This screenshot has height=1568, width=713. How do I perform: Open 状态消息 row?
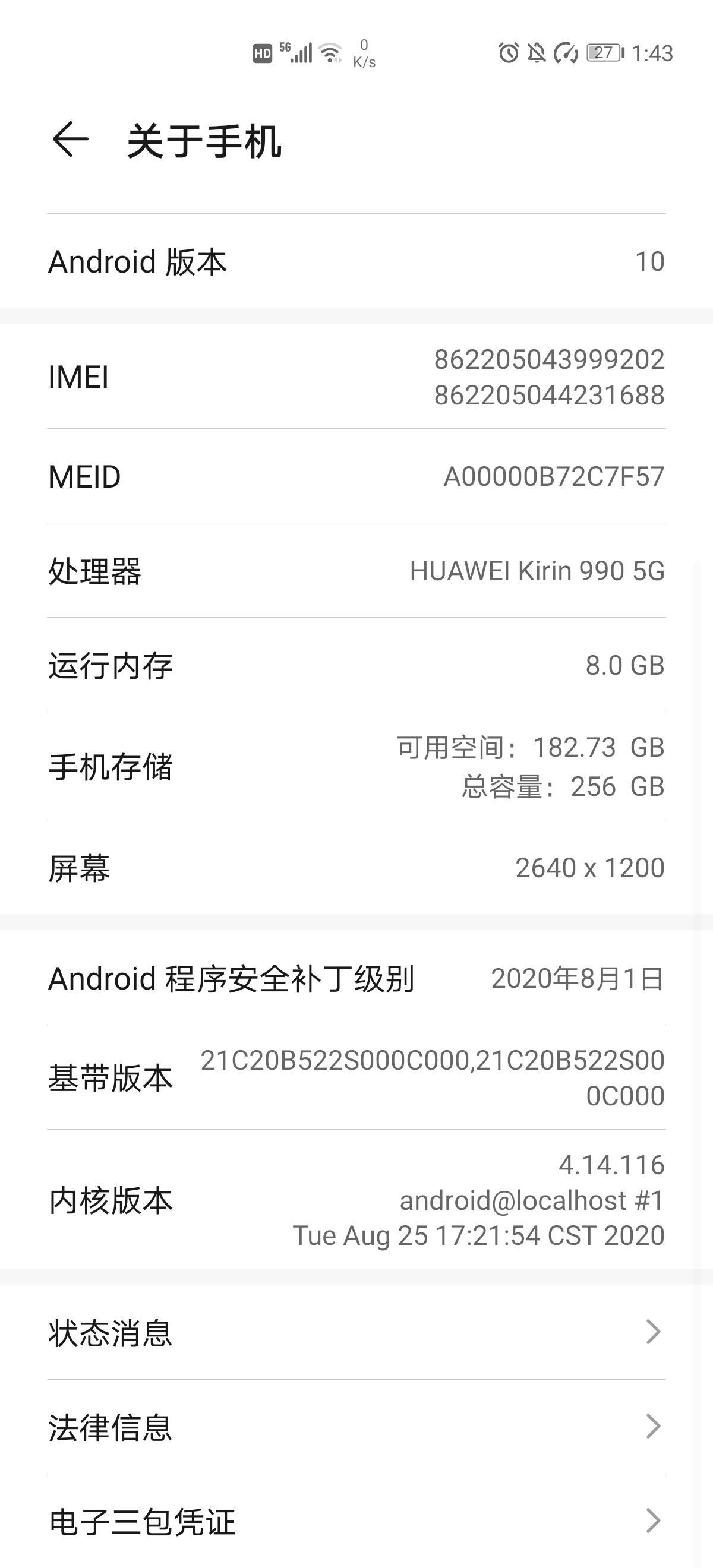point(356,1333)
